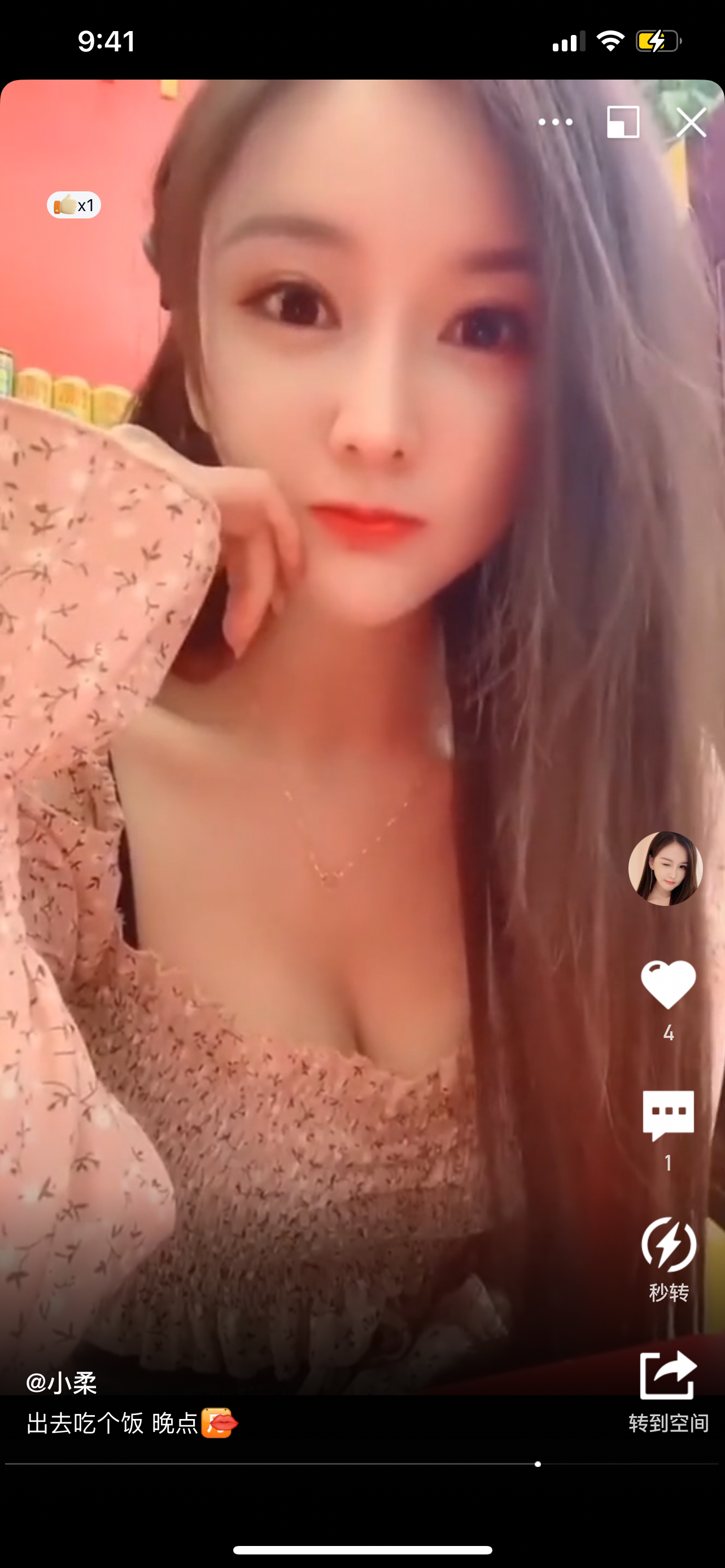Image resolution: width=725 pixels, height=1568 pixels.
Task: Tap the thumbs-up x1 badge
Action: point(73,205)
